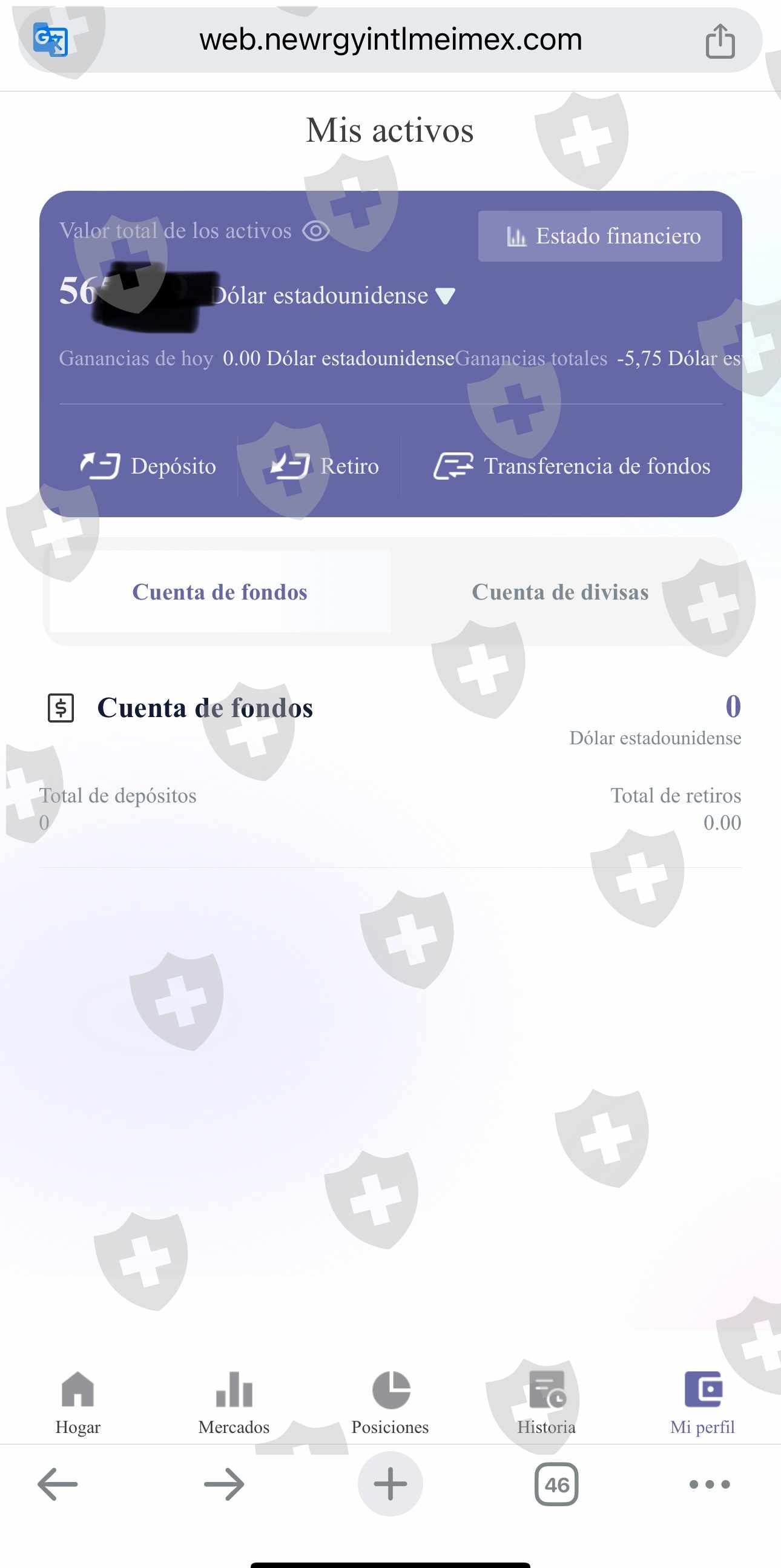This screenshot has height=1568, width=781.
Task: Go back with browser back arrow
Action: 58,1484
